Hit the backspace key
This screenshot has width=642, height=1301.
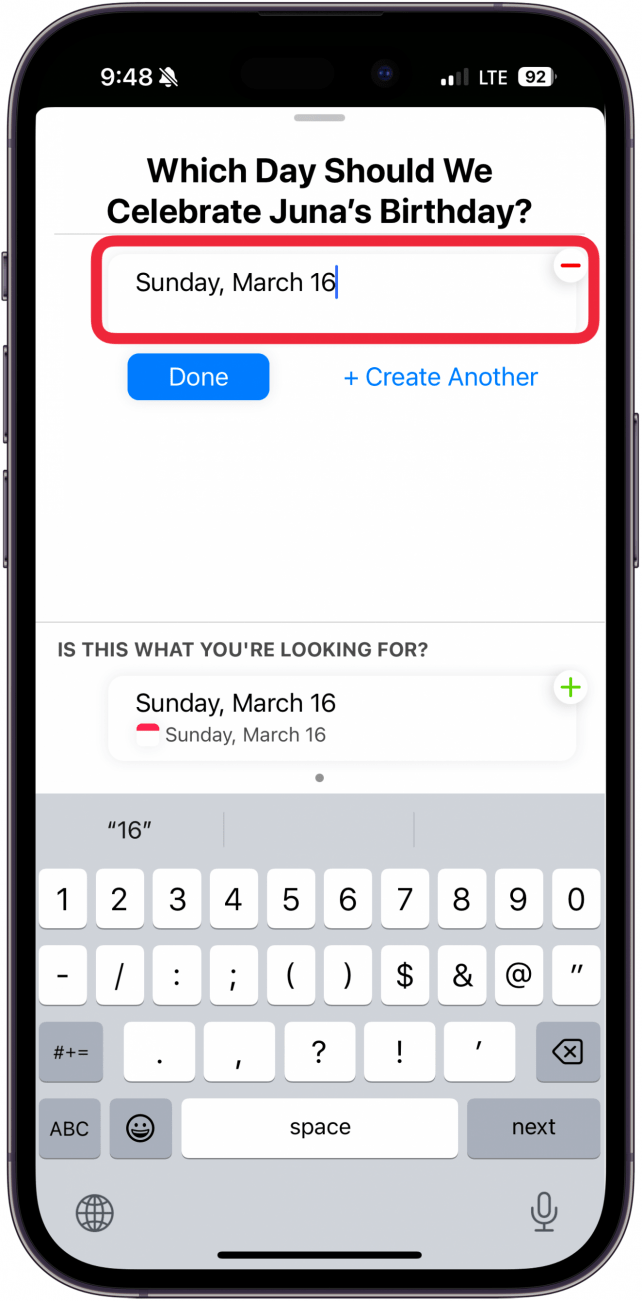tap(568, 1051)
